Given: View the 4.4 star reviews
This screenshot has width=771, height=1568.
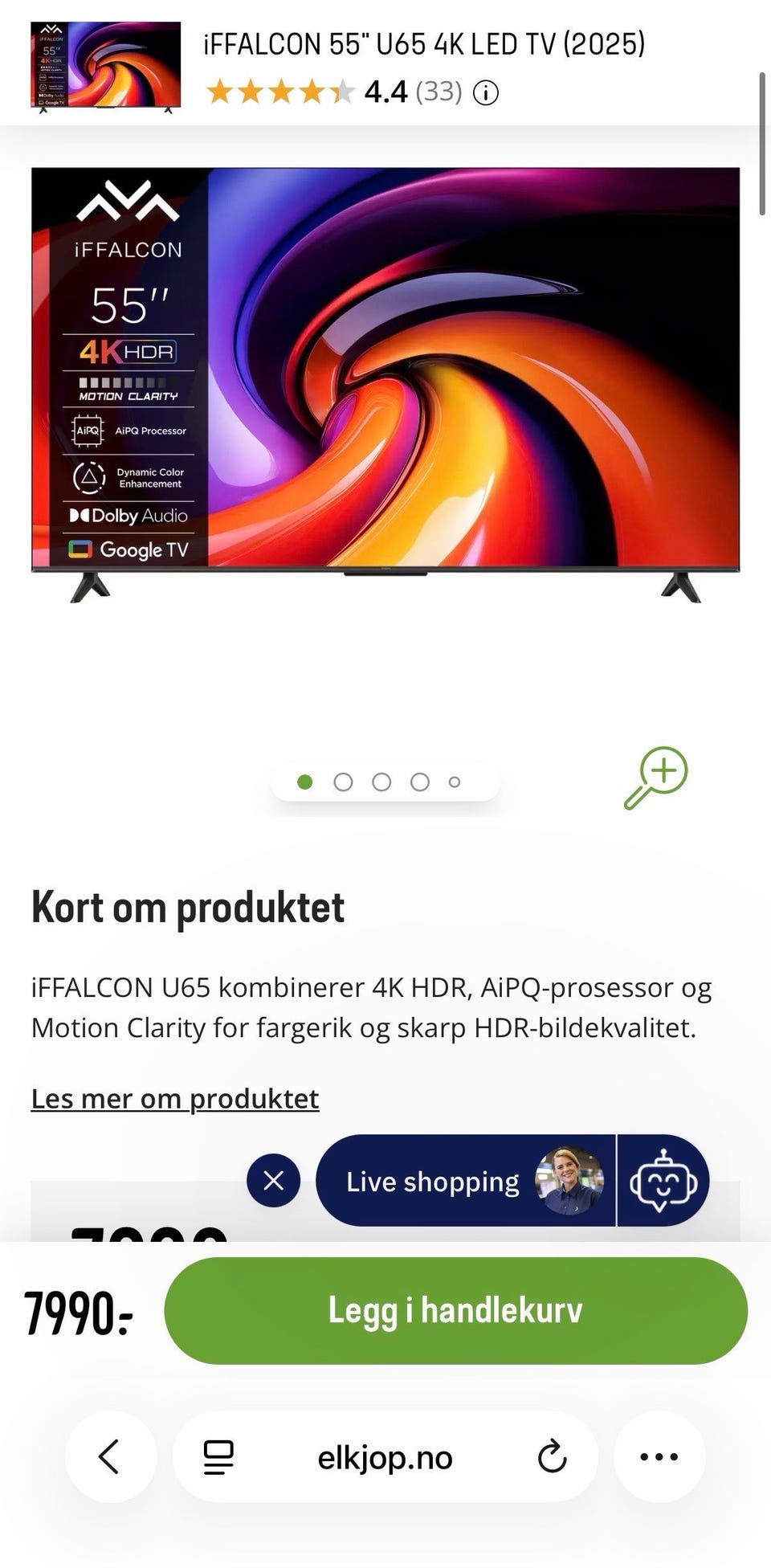Looking at the screenshot, I should tap(334, 92).
